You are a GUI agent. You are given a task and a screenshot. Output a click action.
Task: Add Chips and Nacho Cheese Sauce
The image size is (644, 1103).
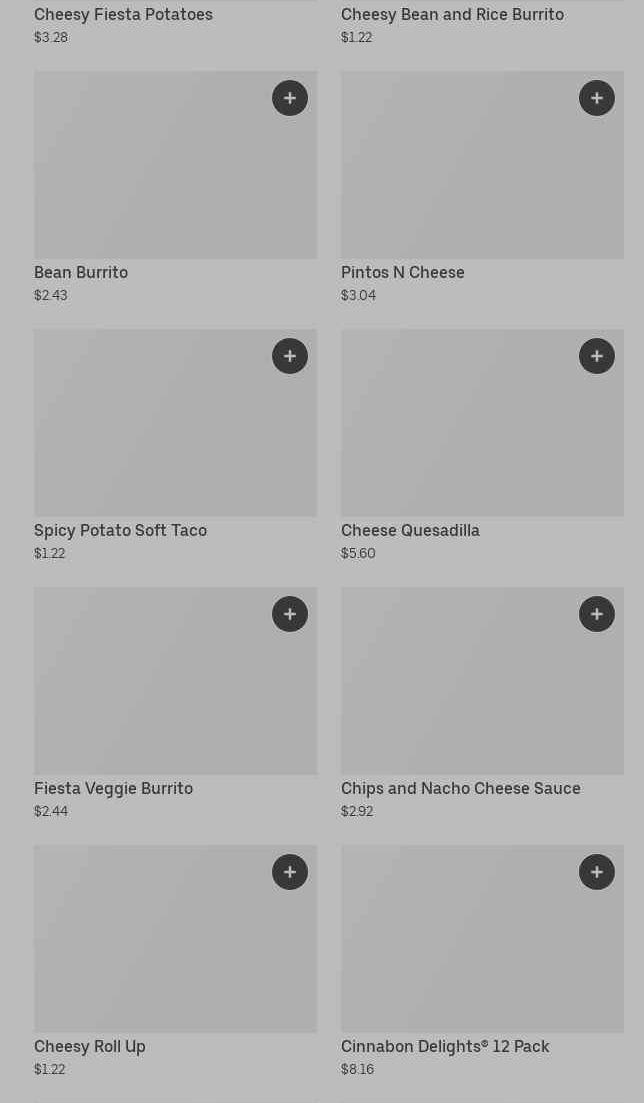point(597,614)
